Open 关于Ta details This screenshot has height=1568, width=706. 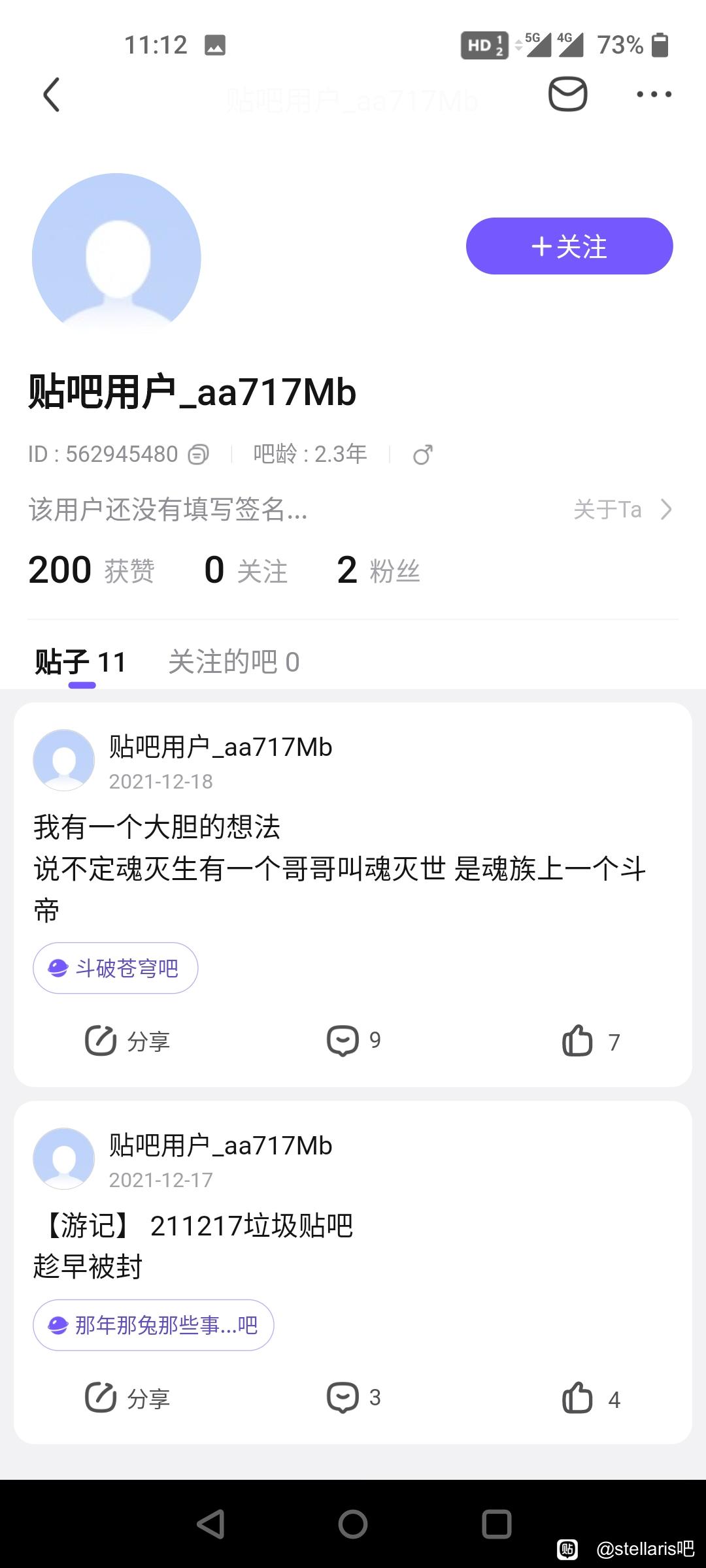click(x=622, y=510)
